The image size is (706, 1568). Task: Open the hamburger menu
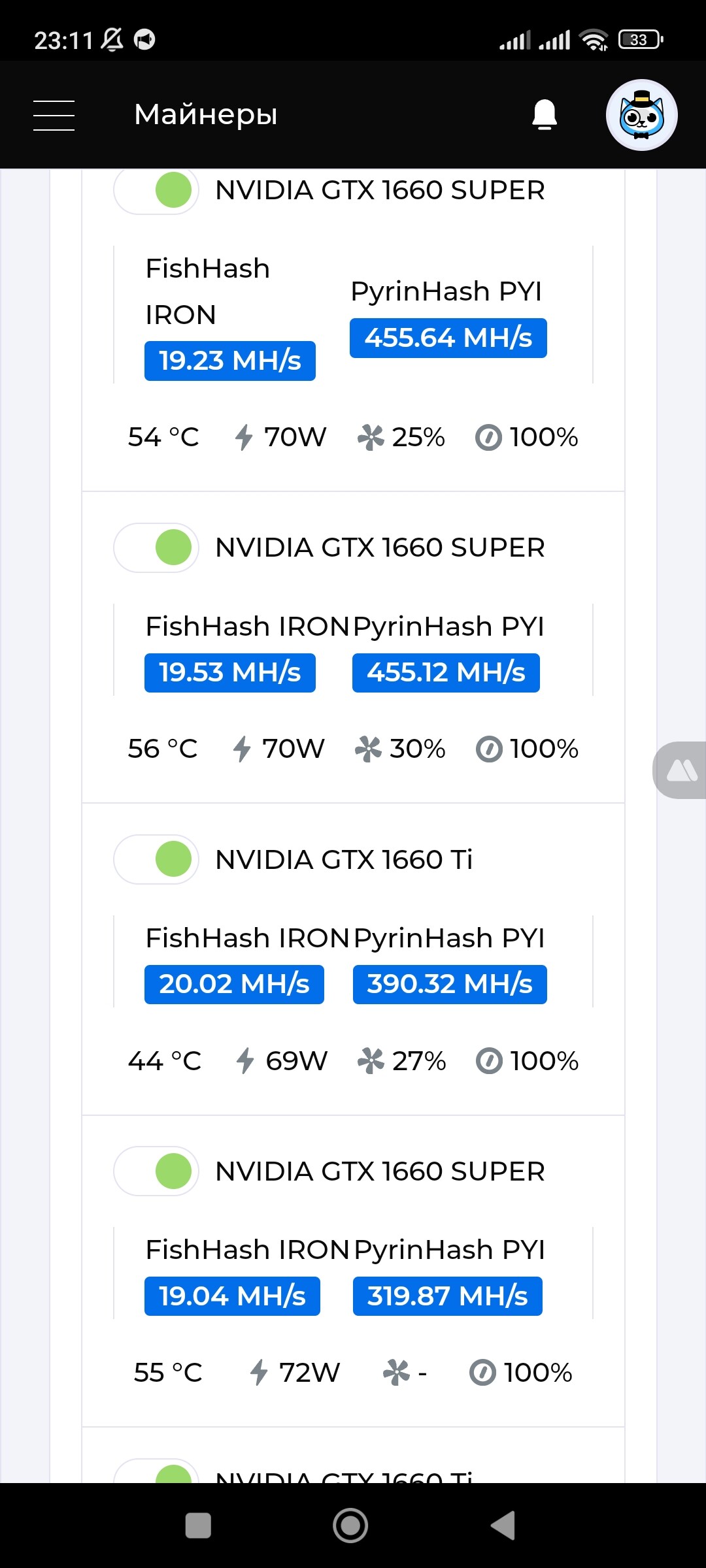click(54, 115)
